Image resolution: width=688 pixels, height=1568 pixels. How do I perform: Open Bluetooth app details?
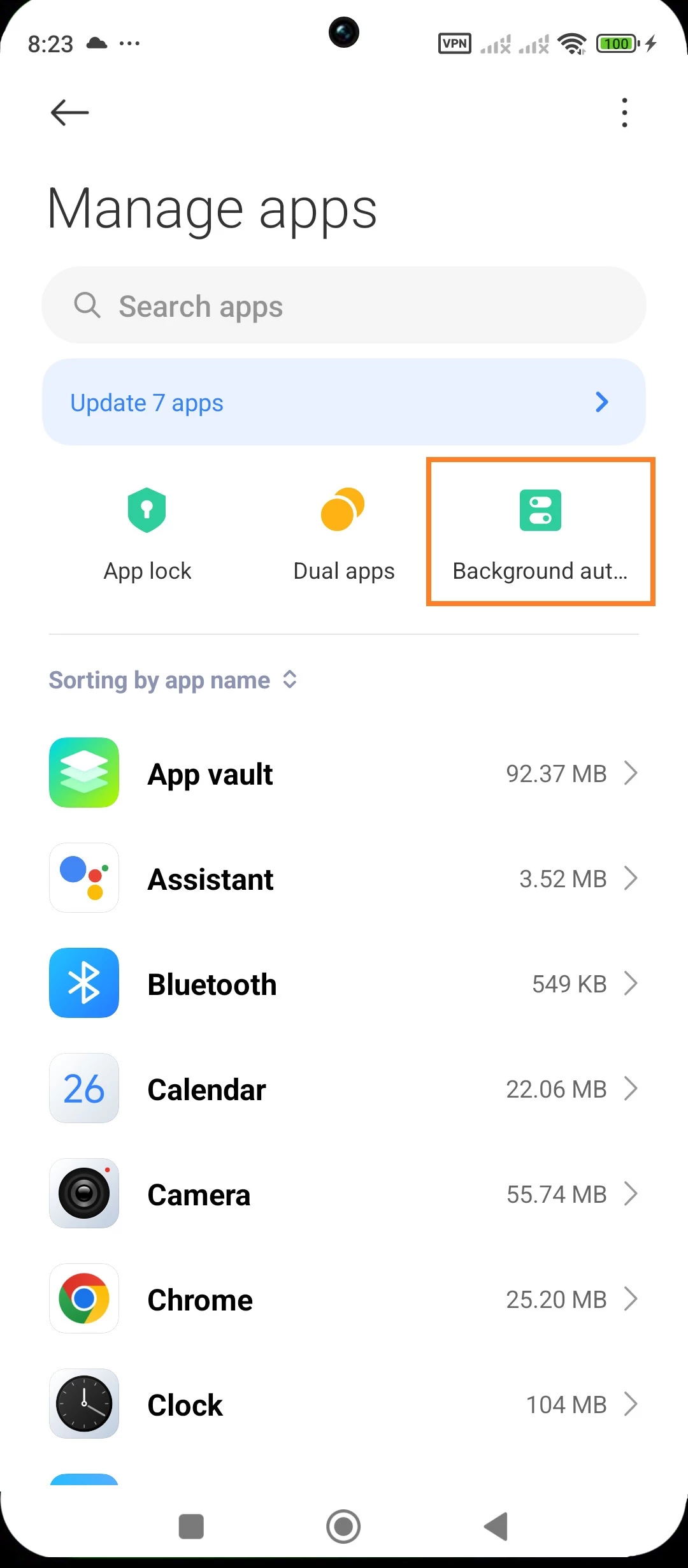(344, 984)
